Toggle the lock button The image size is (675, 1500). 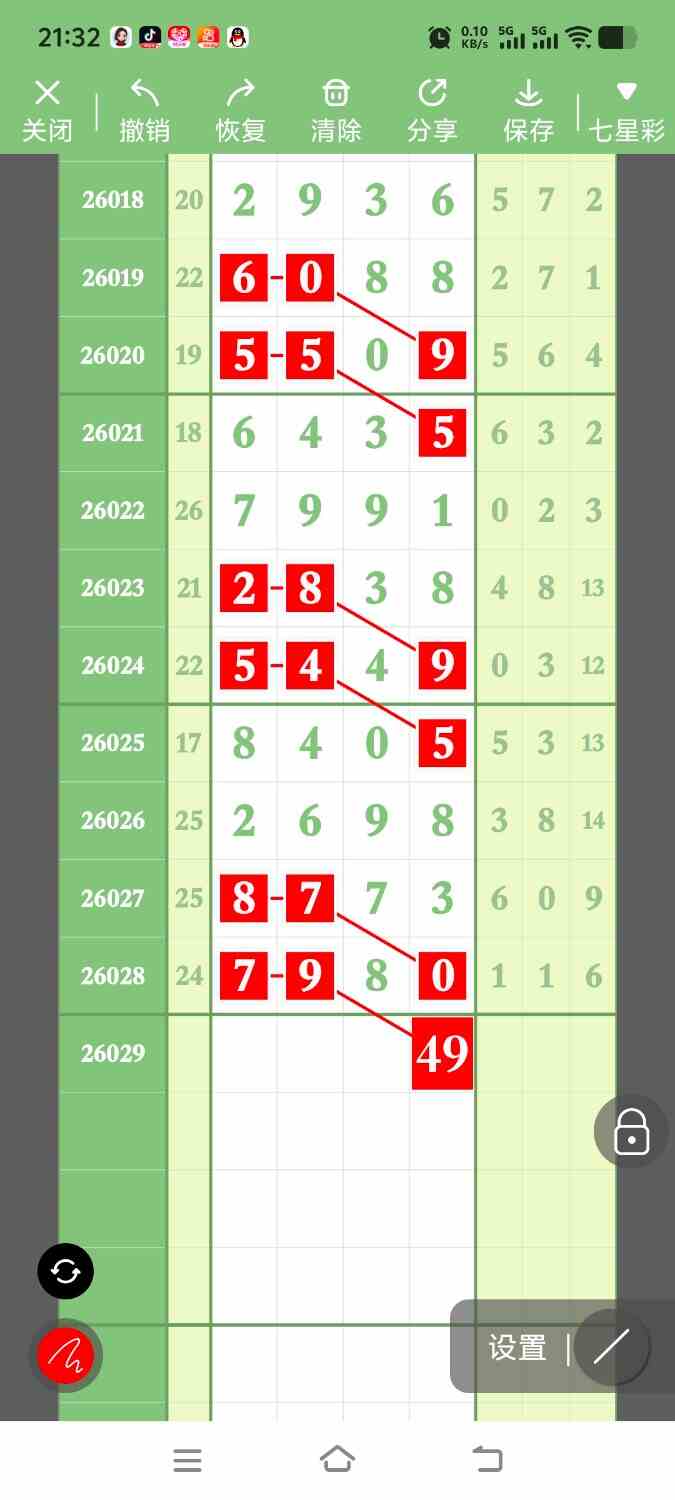[631, 1131]
